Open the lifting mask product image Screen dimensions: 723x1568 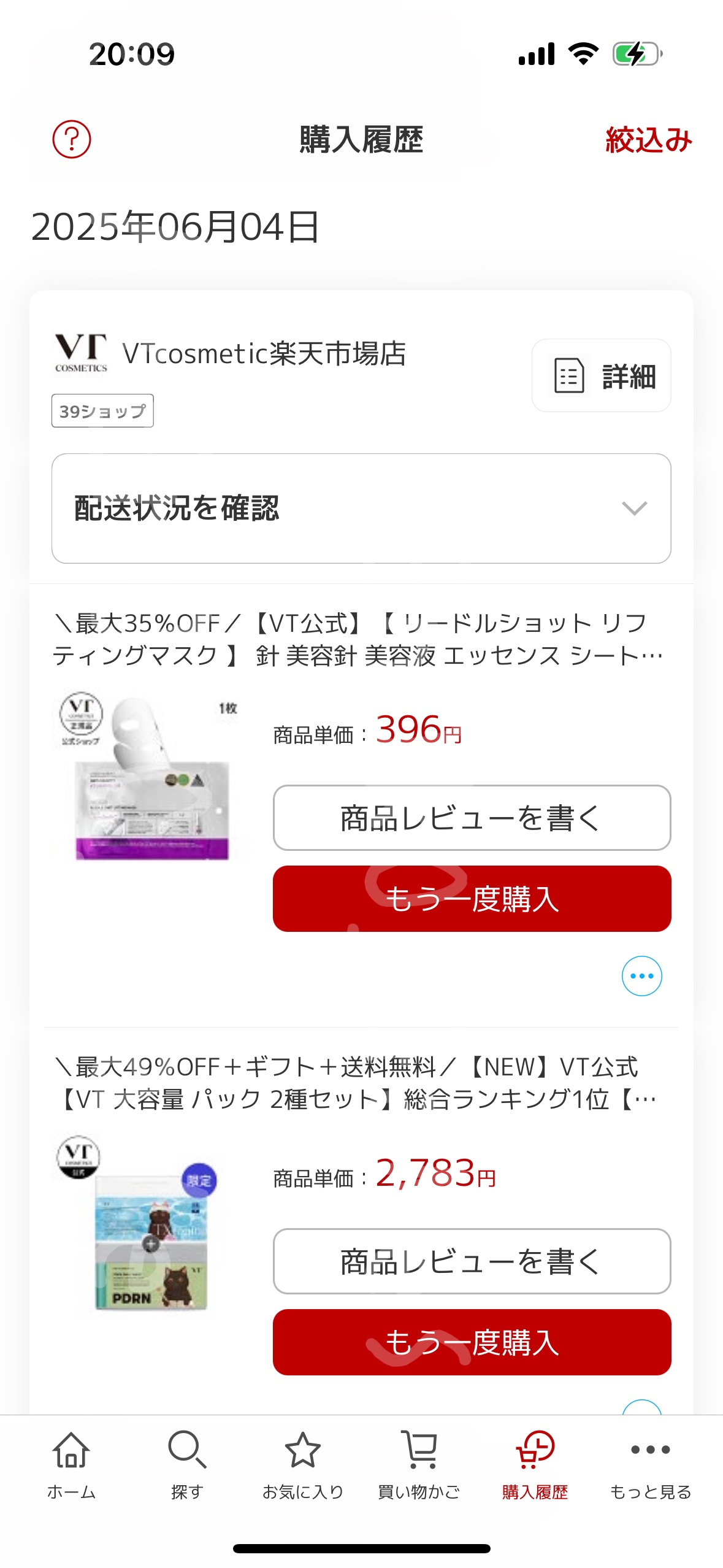pyautogui.click(x=150, y=777)
